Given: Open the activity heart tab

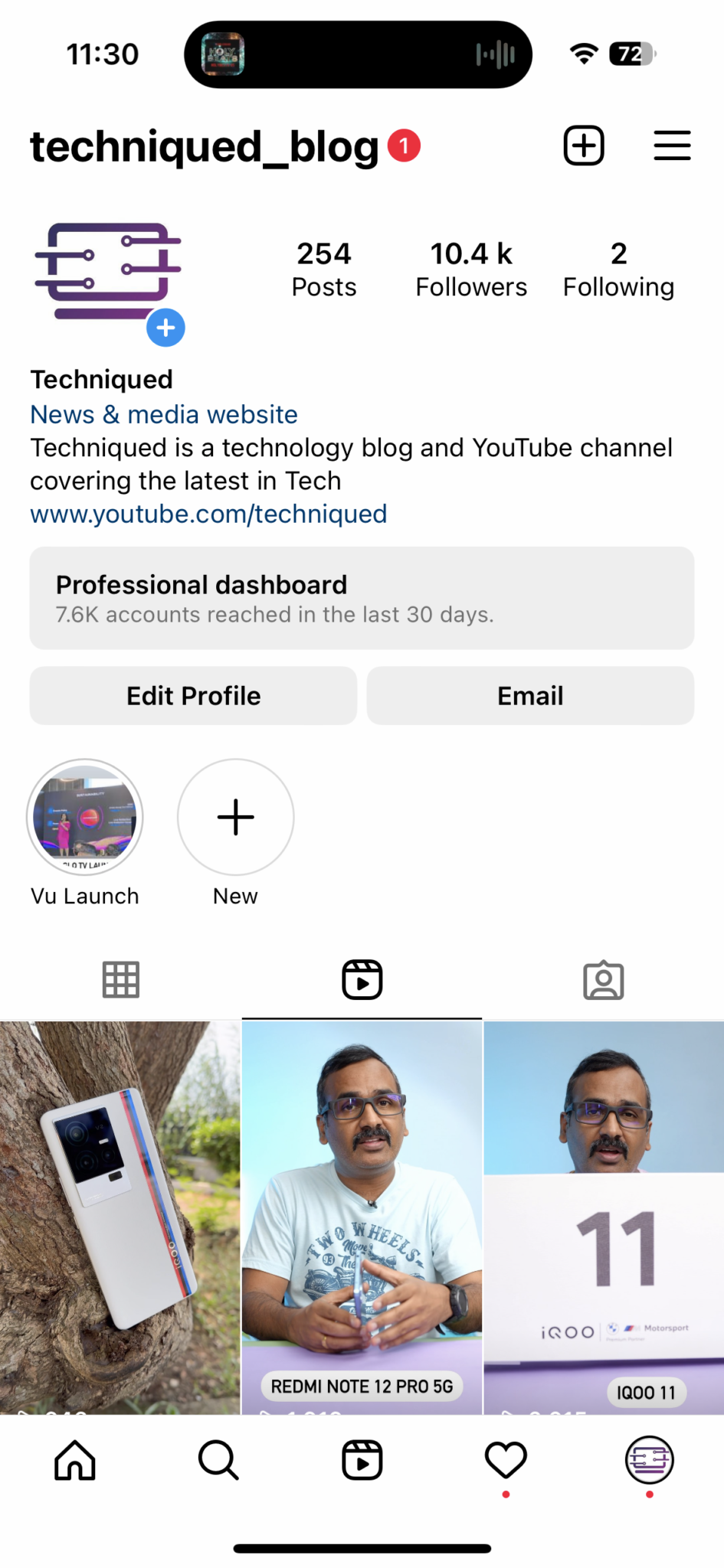Looking at the screenshot, I should (x=506, y=1460).
